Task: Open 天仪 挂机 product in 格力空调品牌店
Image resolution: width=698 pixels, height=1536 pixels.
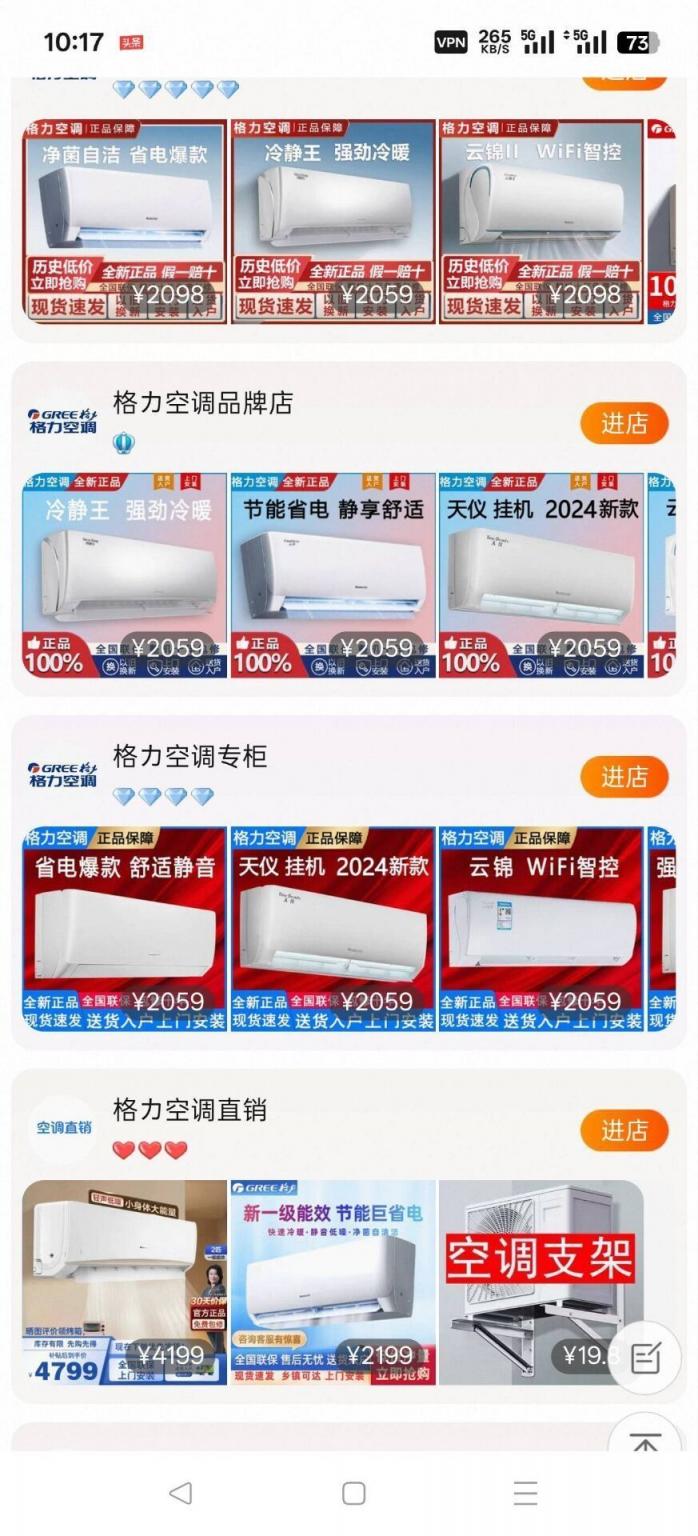Action: click(541, 575)
